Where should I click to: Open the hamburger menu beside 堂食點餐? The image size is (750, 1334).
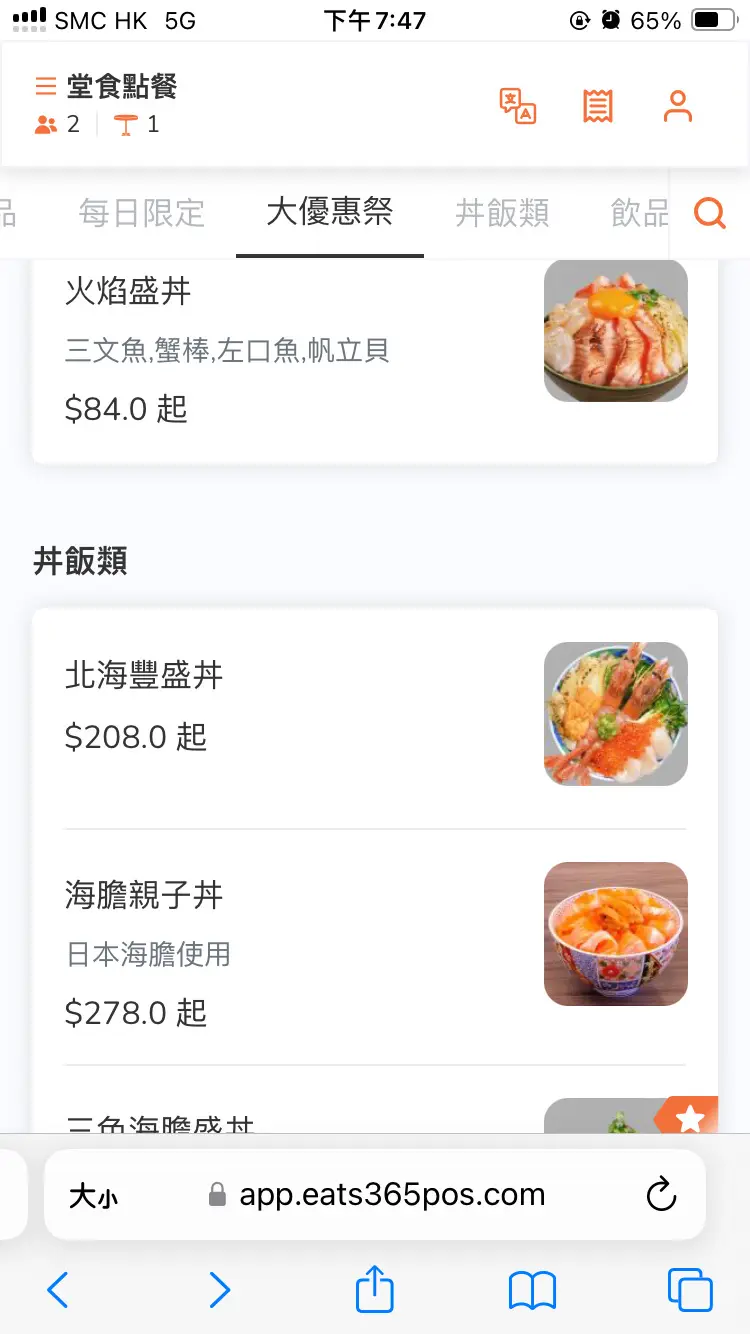coord(45,87)
